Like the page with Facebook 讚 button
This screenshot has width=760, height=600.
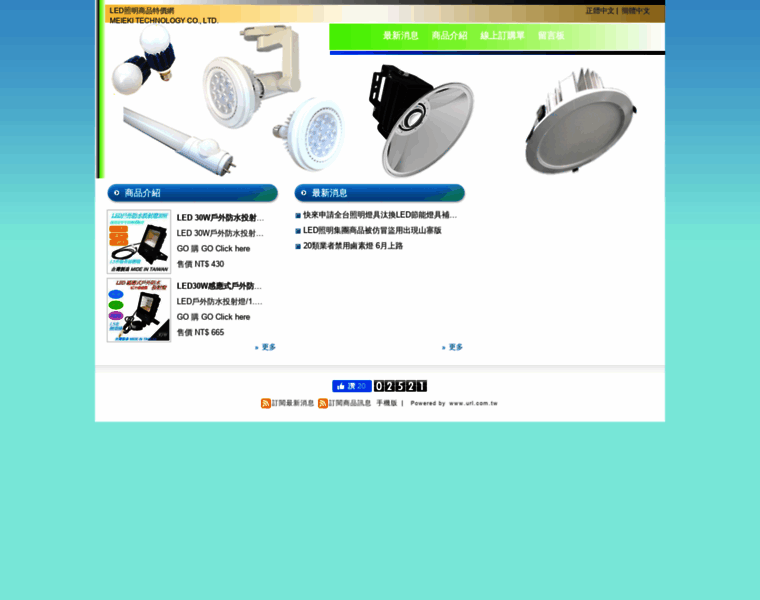pos(351,386)
